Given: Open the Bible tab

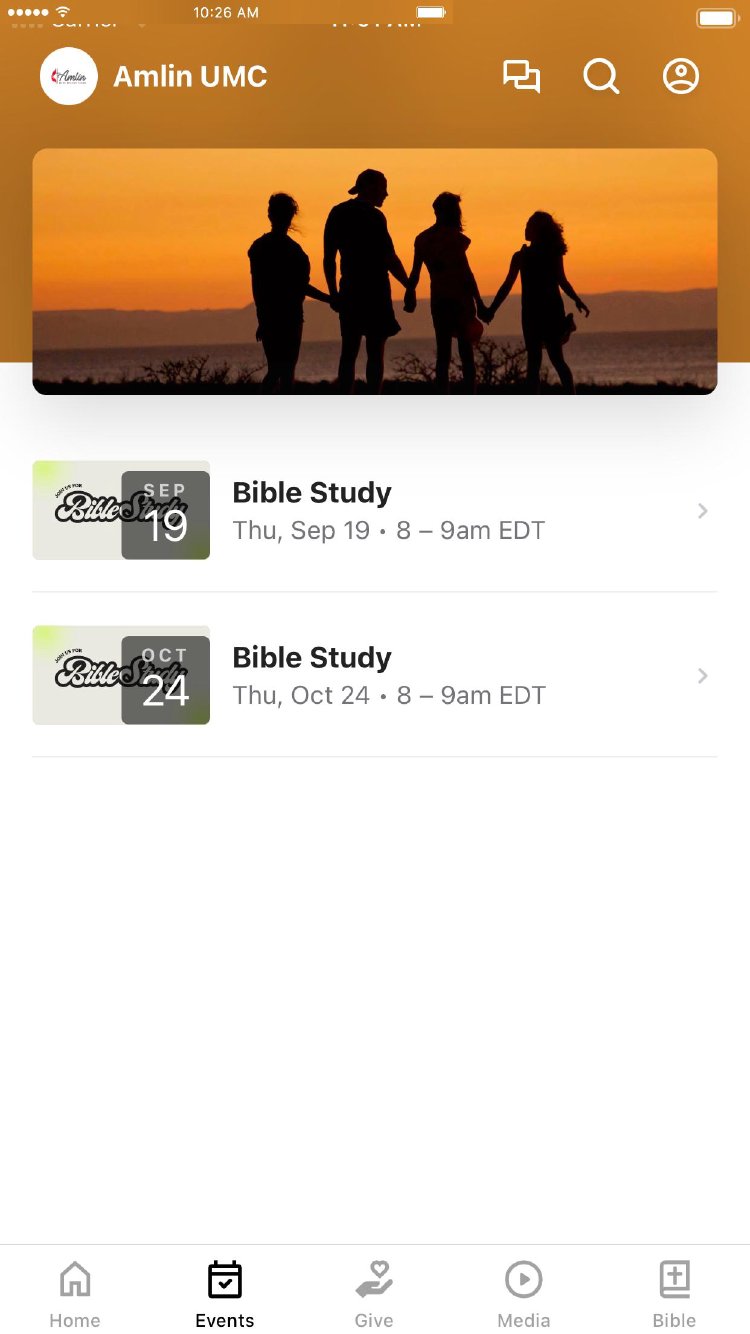Looking at the screenshot, I should click(674, 1292).
